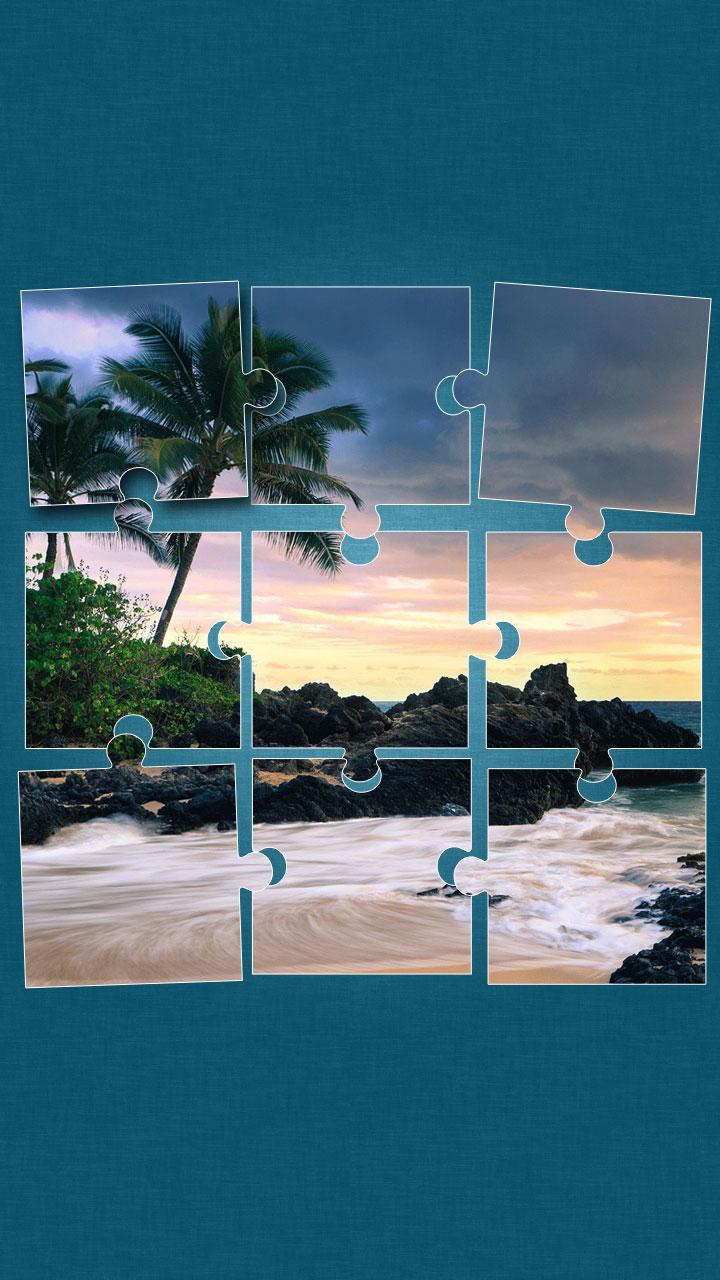Select the center piece with sunset over rocks

tap(360, 640)
